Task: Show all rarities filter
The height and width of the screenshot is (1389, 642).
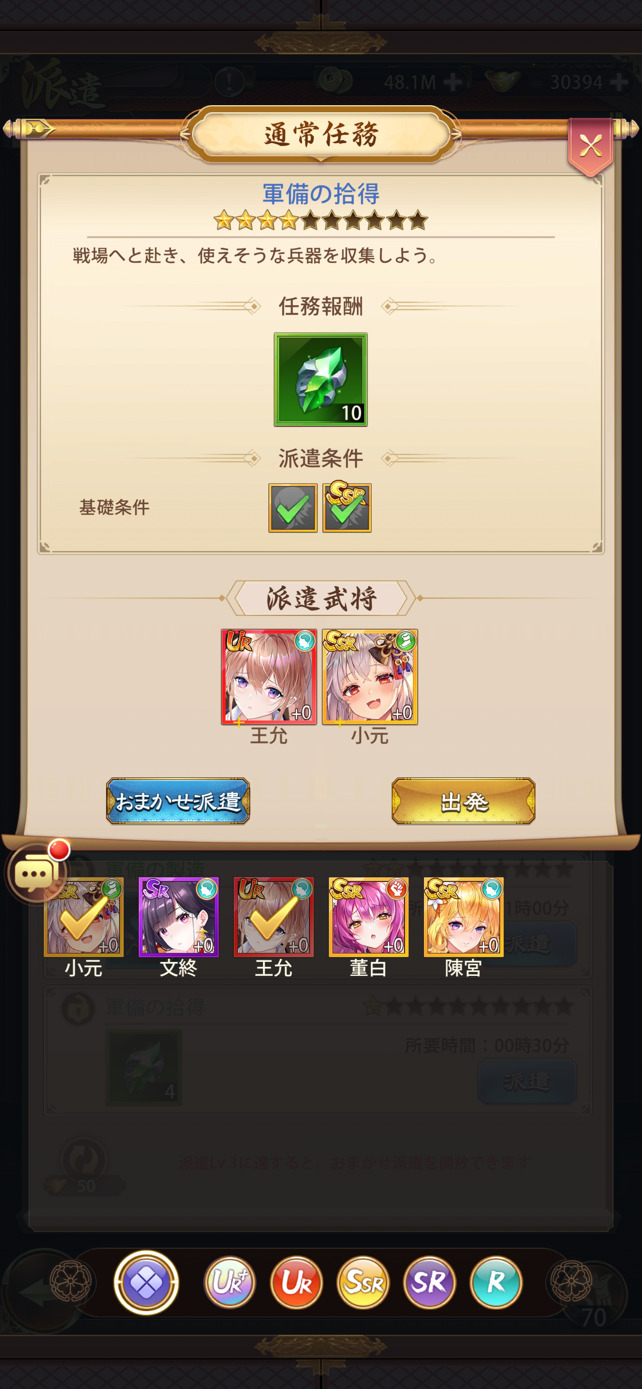Action: pos(146,1282)
